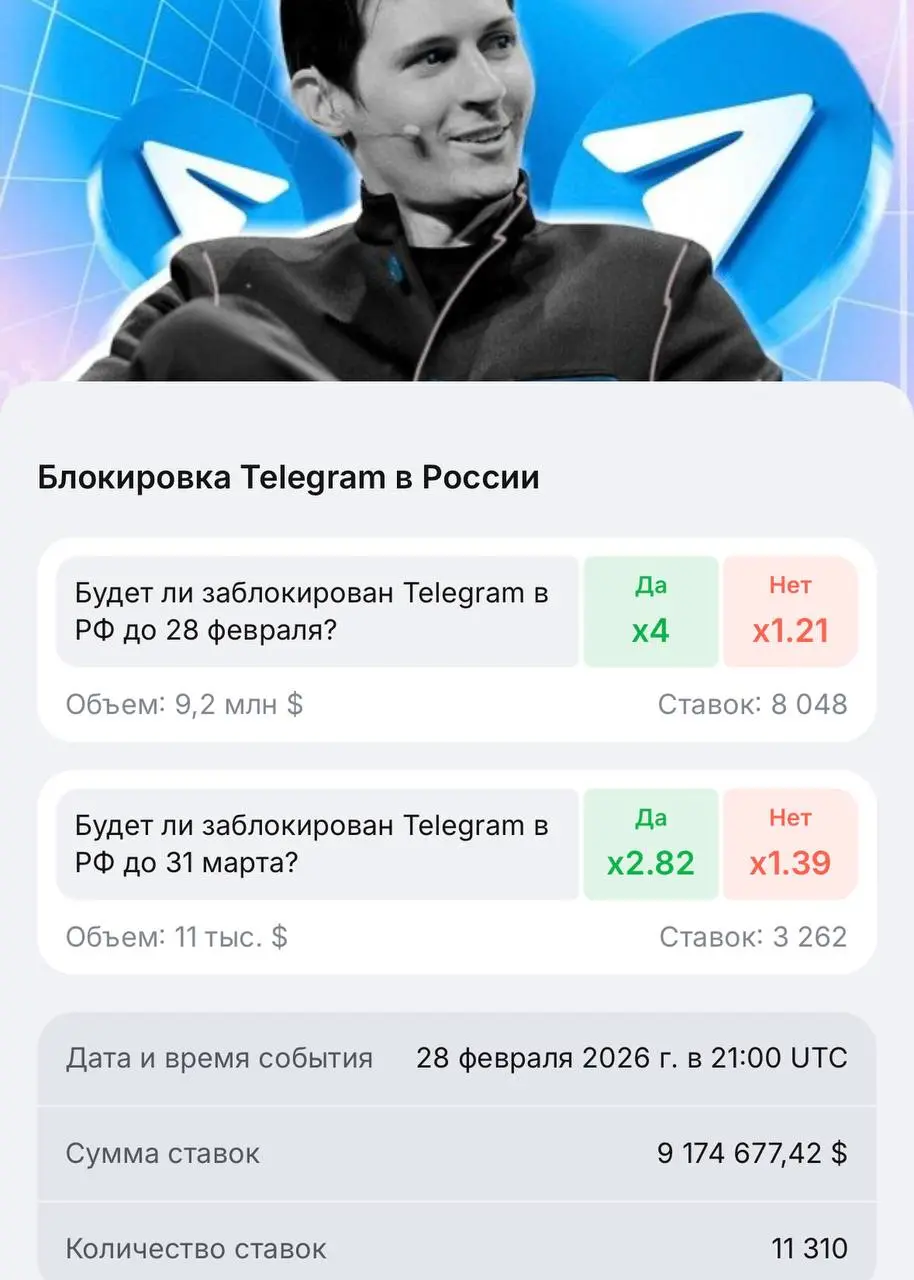Click the event date 28 февраля 2026 г.

(x=632, y=1057)
